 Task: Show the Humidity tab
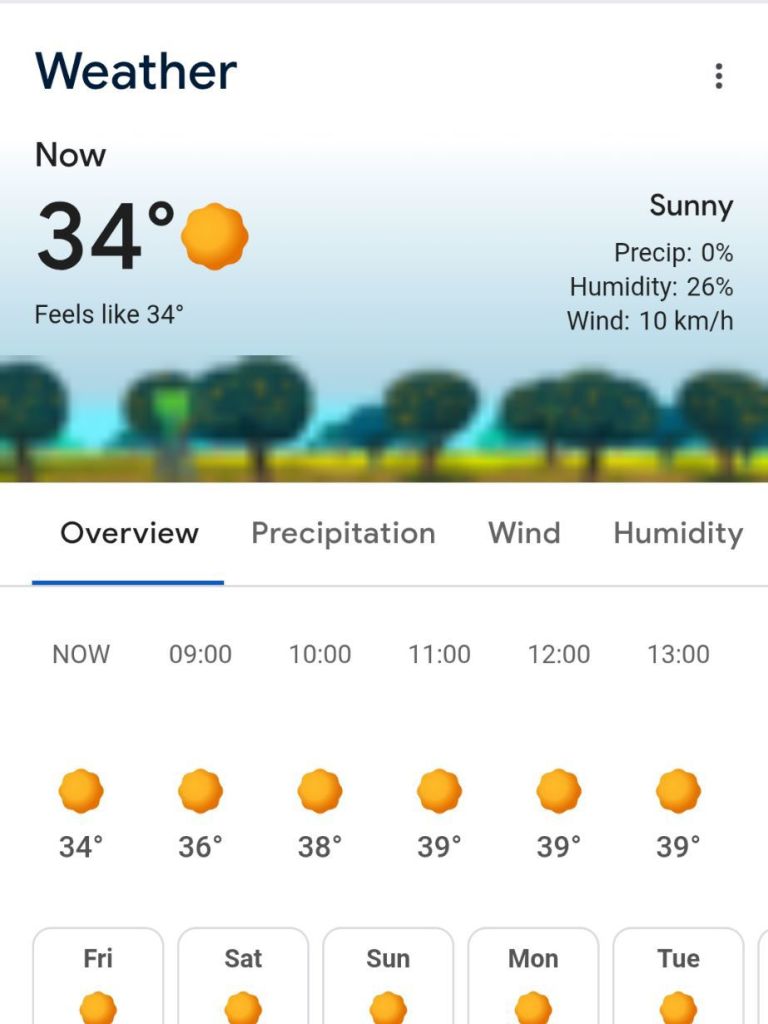click(x=678, y=534)
